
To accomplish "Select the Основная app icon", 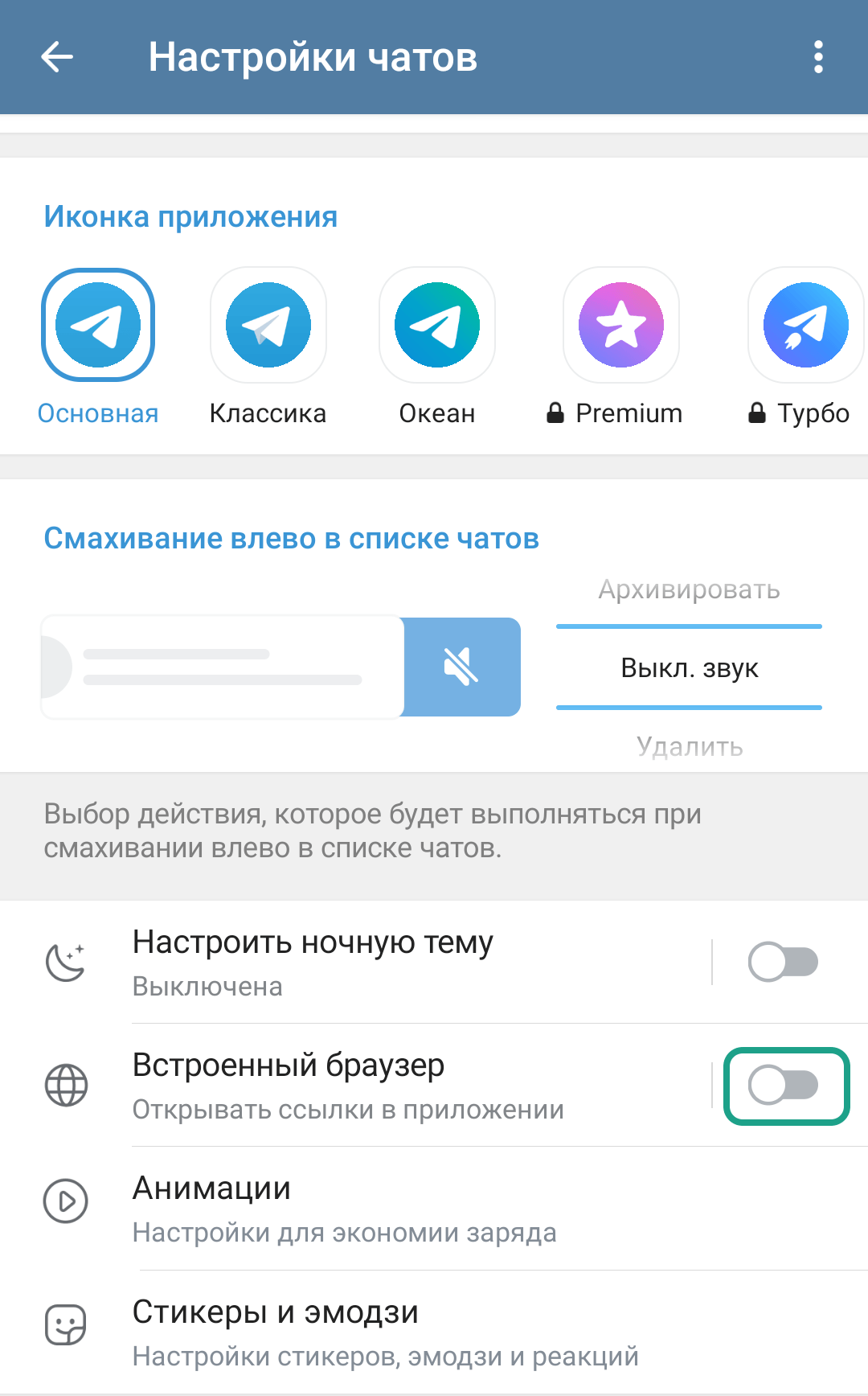I will 98,325.
